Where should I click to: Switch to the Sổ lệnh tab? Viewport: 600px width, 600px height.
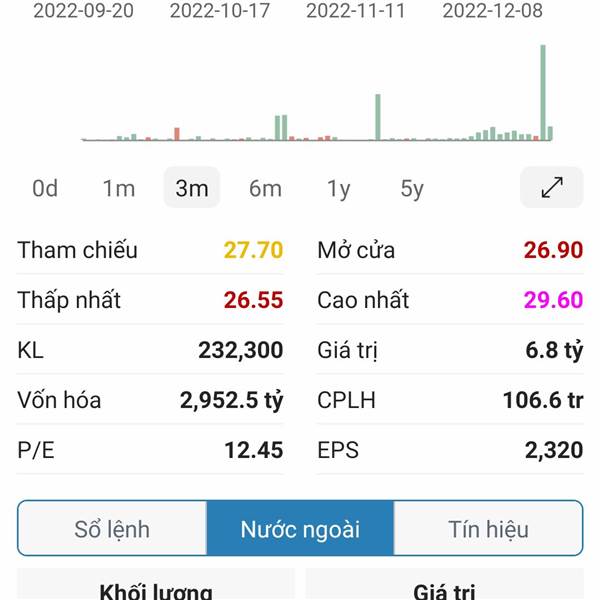pos(112,529)
